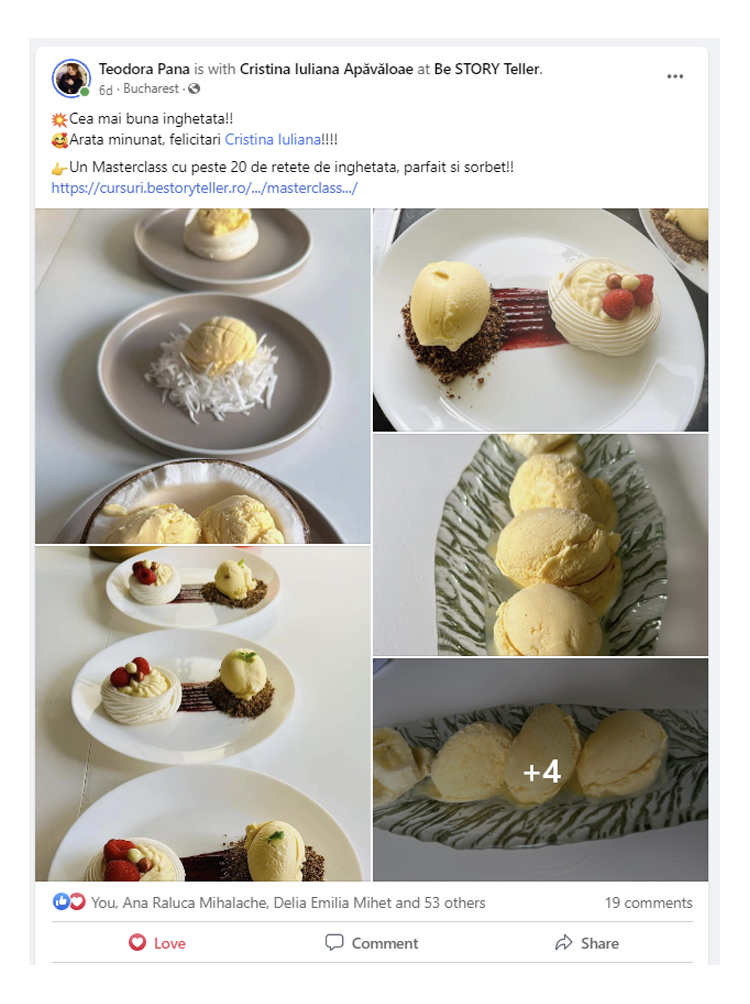
Task: Open the 19 comments list
Action: [x=648, y=903]
